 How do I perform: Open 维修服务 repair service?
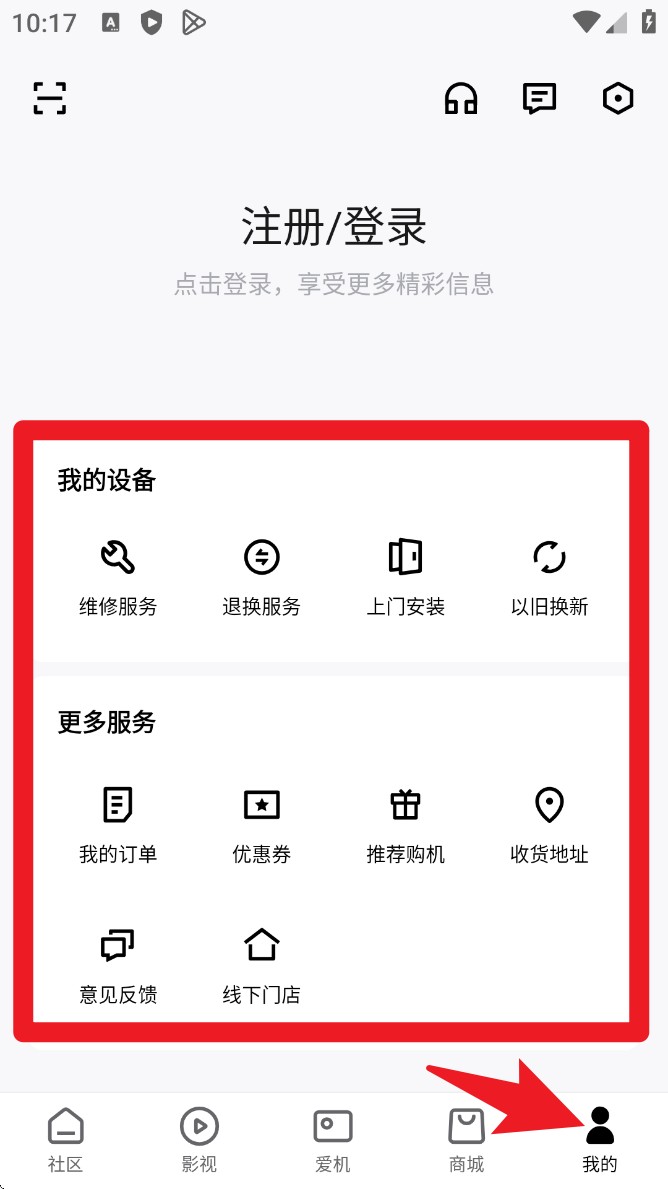click(118, 577)
